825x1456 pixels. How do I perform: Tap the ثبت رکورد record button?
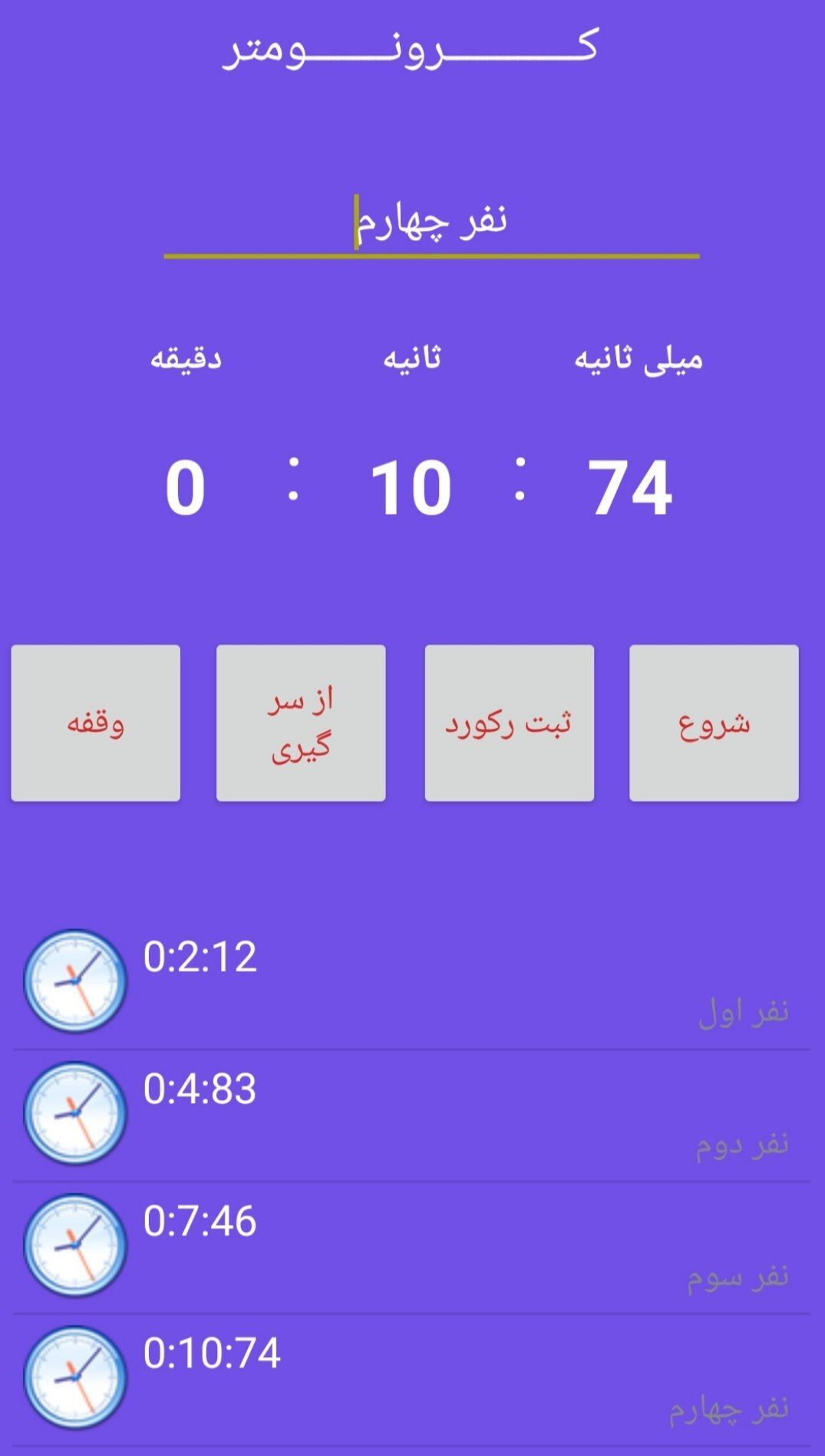tap(508, 723)
